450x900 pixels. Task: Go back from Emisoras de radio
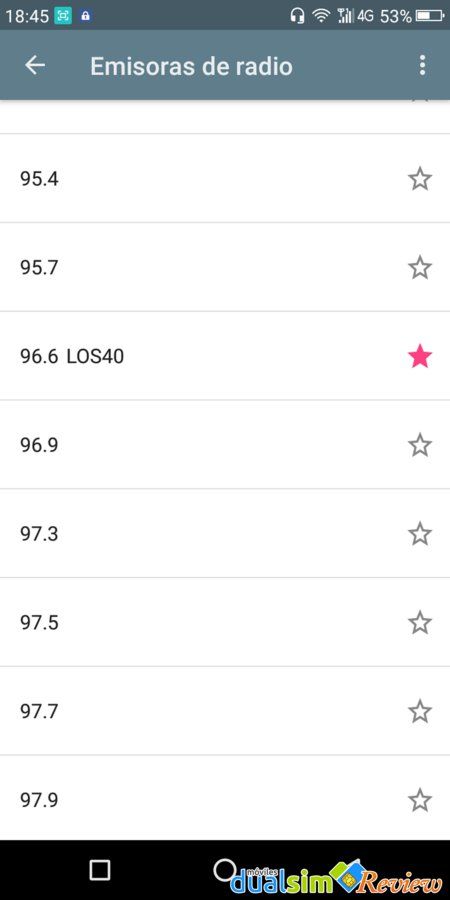coord(34,65)
